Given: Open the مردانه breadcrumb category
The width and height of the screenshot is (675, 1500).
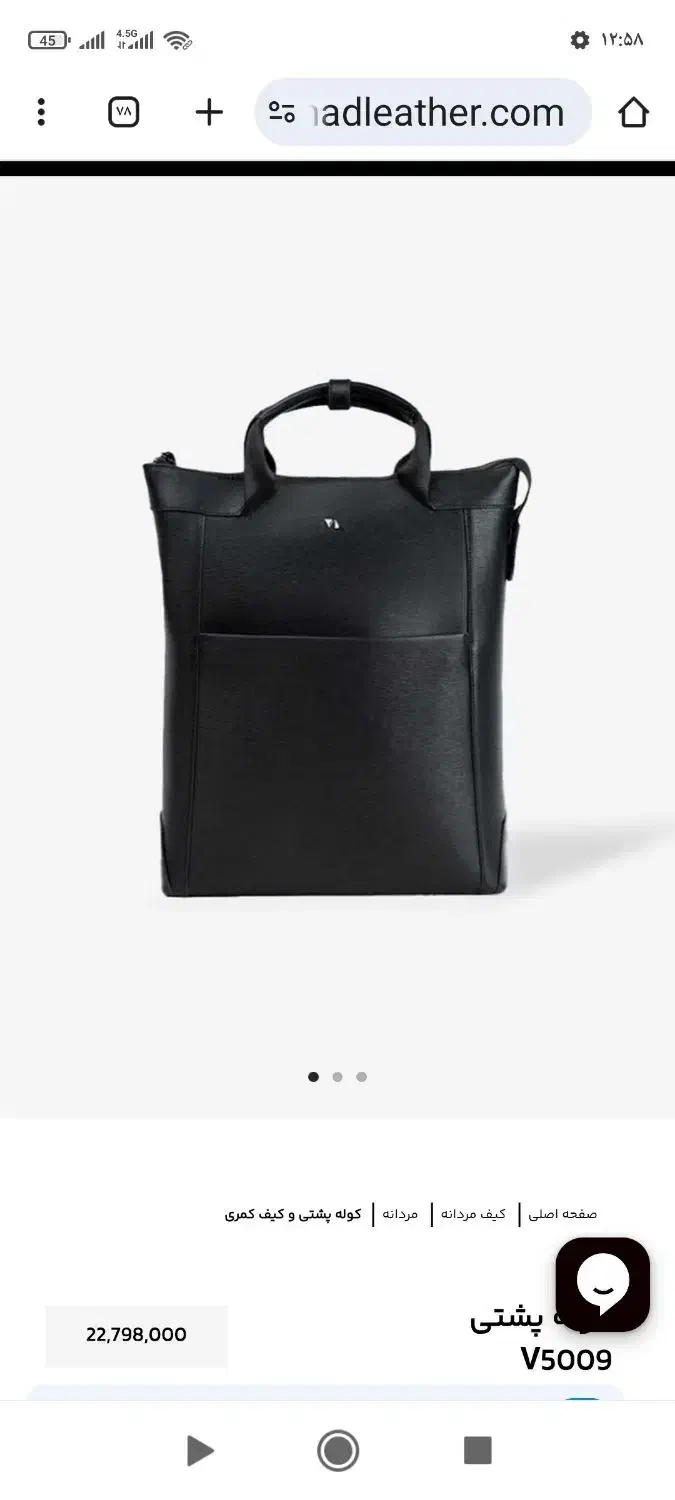Looking at the screenshot, I should point(400,1214).
